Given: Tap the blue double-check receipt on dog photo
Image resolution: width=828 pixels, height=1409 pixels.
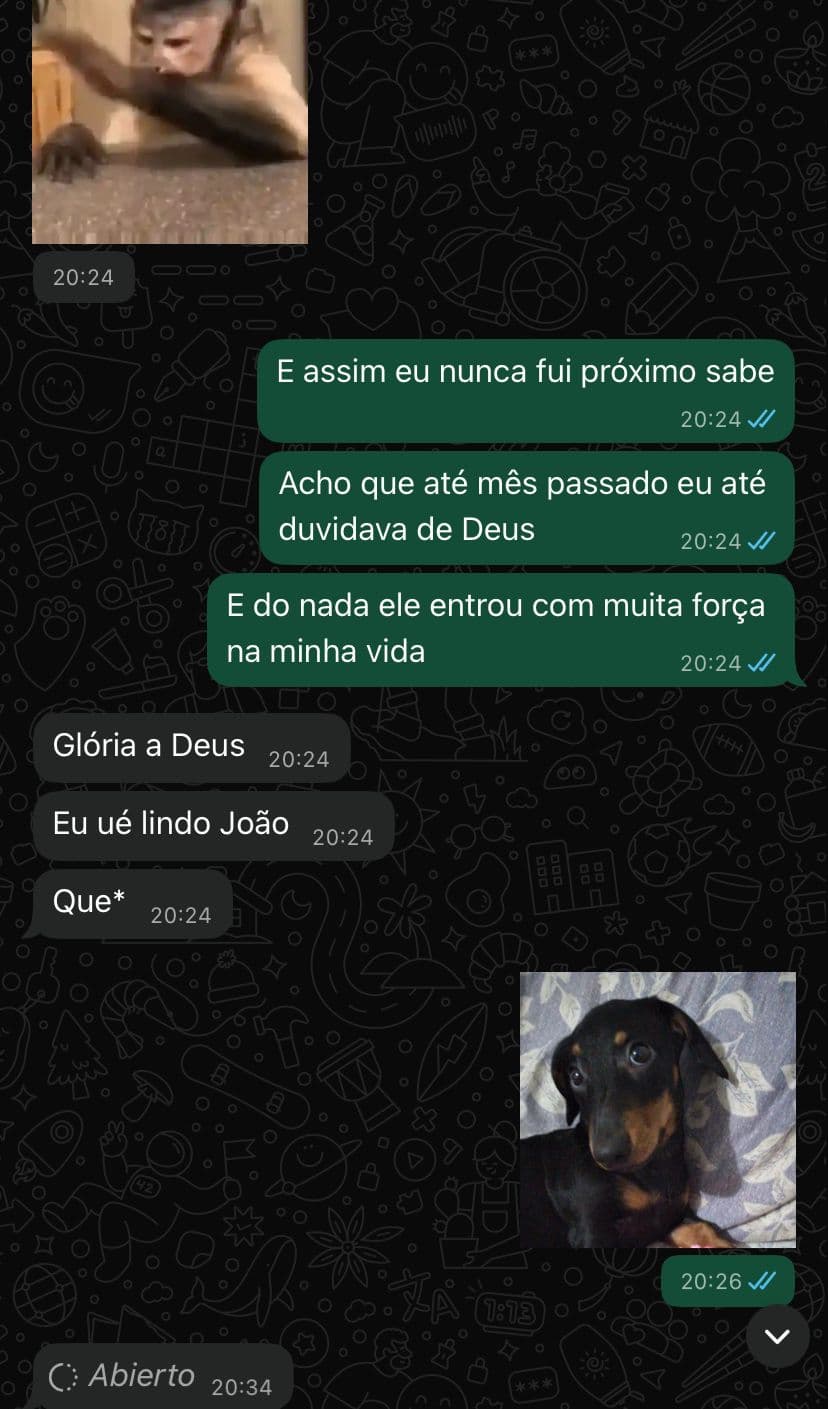Looking at the screenshot, I should (x=760, y=1281).
